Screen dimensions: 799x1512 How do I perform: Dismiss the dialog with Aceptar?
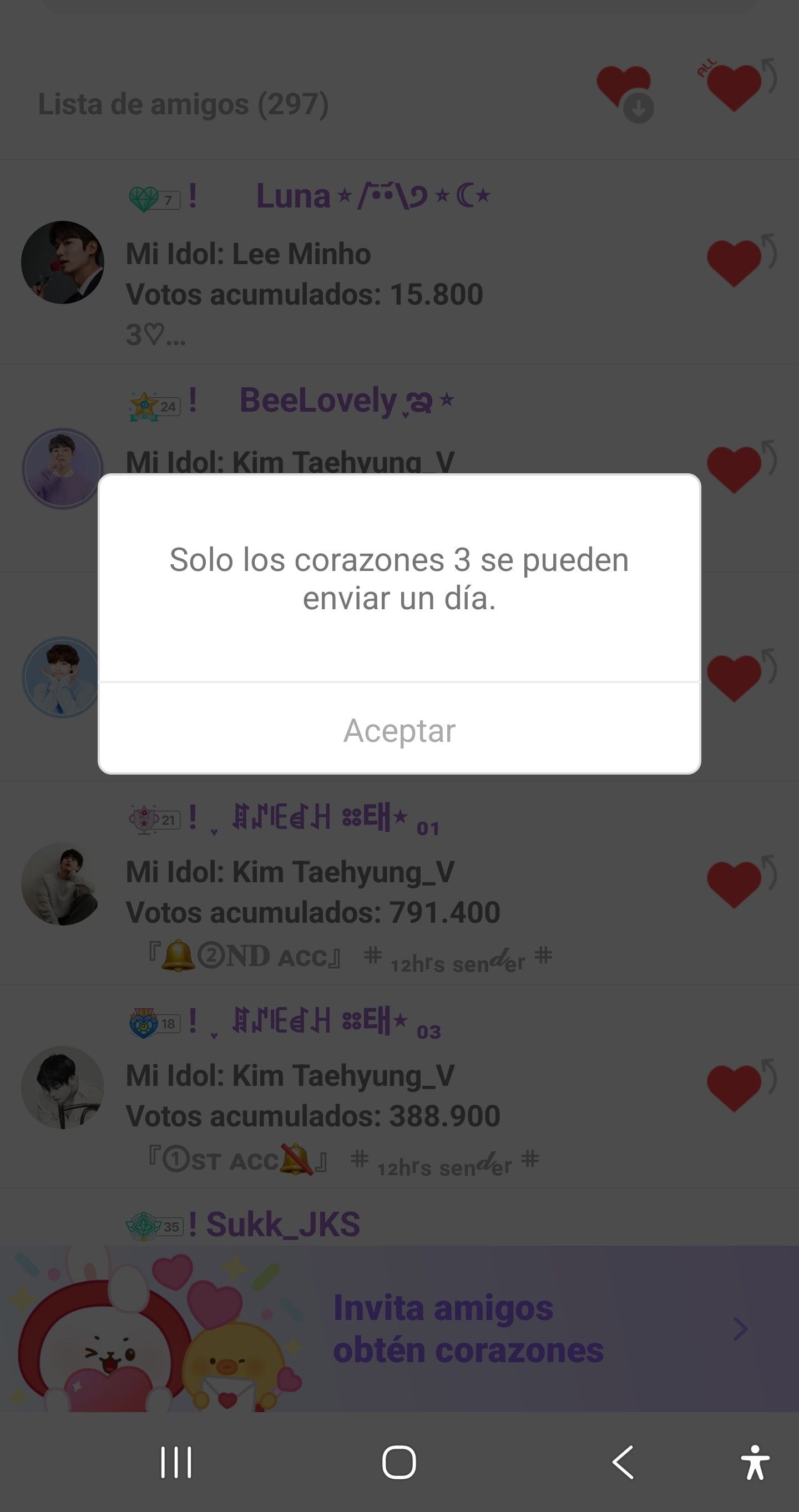(399, 730)
